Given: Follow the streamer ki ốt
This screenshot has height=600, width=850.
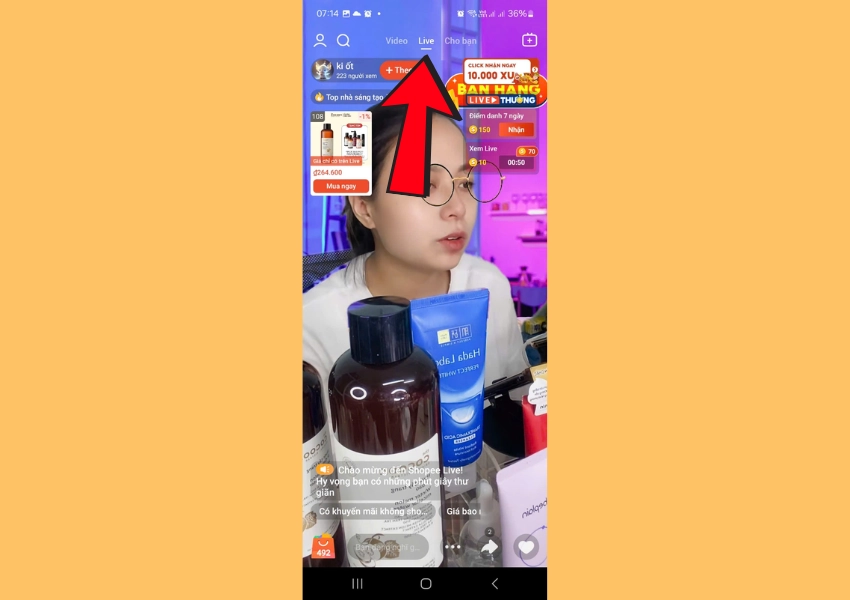Looking at the screenshot, I should pyautogui.click(x=397, y=70).
